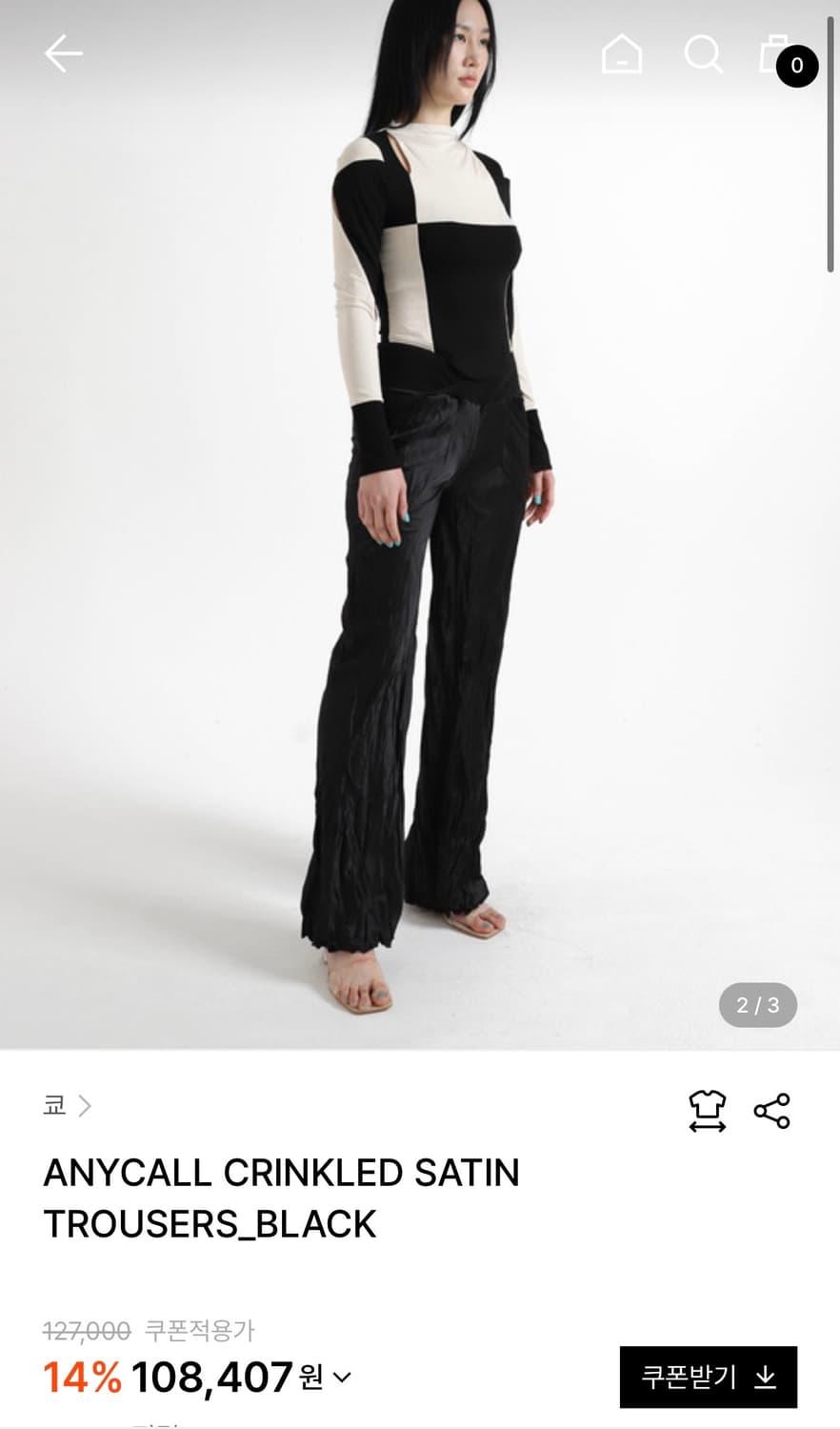Open the search magnifier
Viewport: 840px width, 1429px height.
point(703,54)
